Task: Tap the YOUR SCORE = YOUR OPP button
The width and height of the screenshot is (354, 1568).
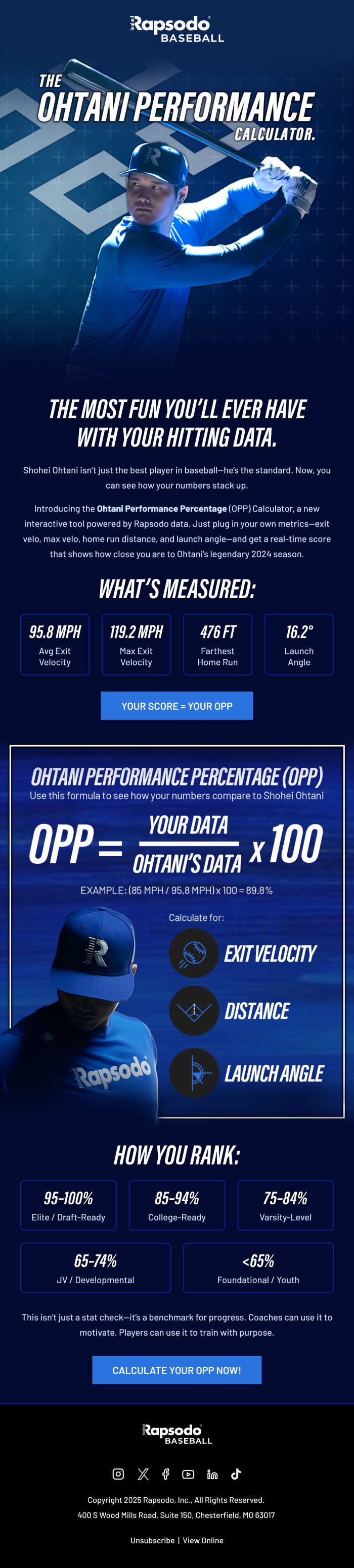Action: point(176,706)
